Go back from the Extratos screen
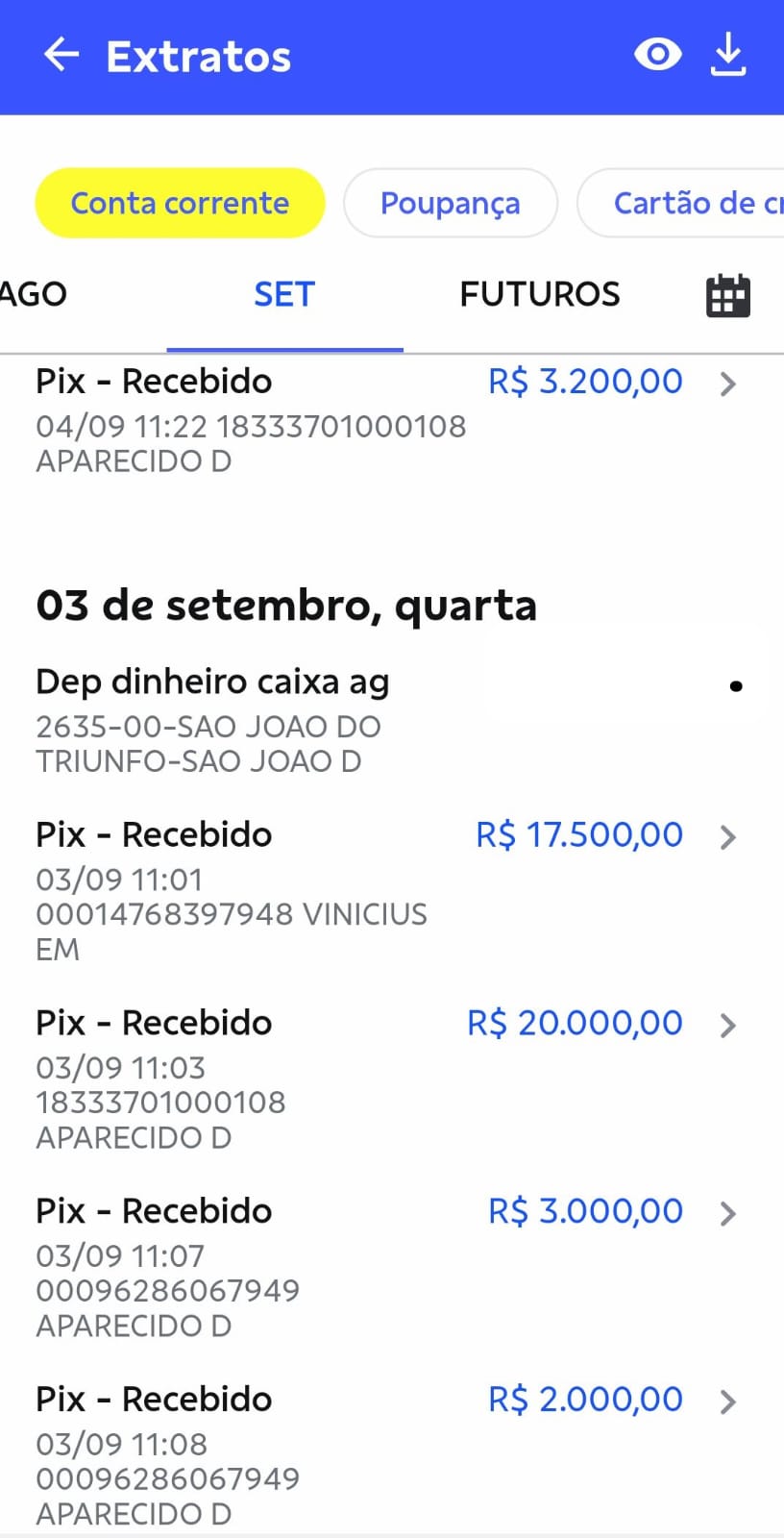The height and width of the screenshot is (1538, 784). [61, 55]
